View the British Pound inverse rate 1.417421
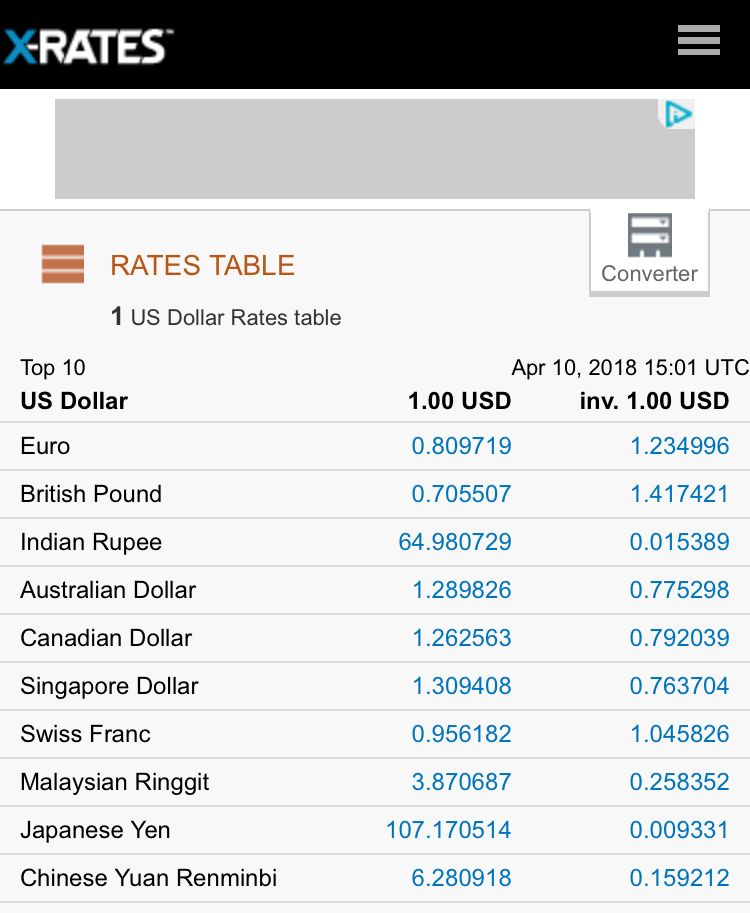 [679, 494]
